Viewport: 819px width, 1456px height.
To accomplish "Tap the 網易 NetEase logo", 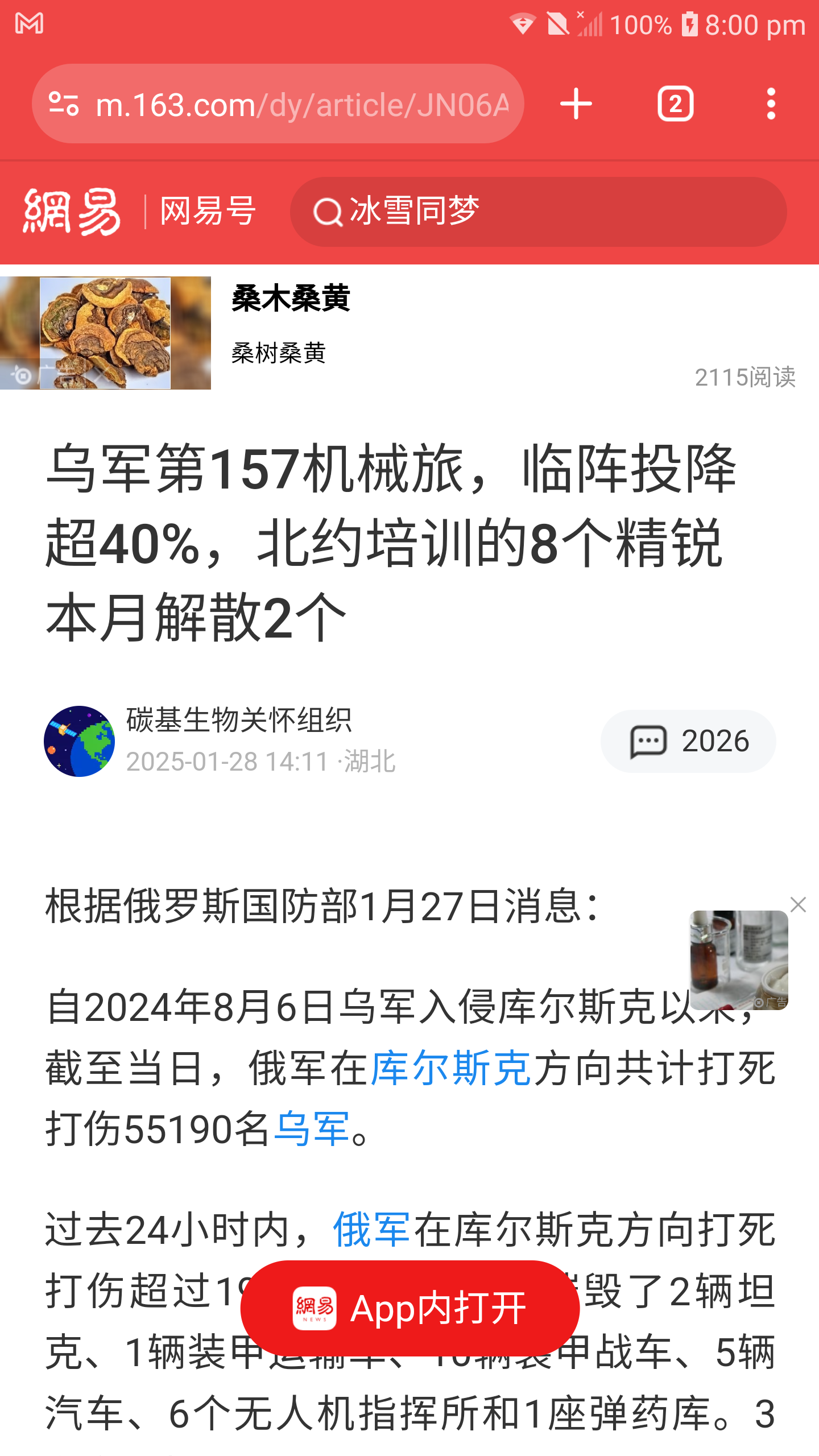I will (74, 212).
